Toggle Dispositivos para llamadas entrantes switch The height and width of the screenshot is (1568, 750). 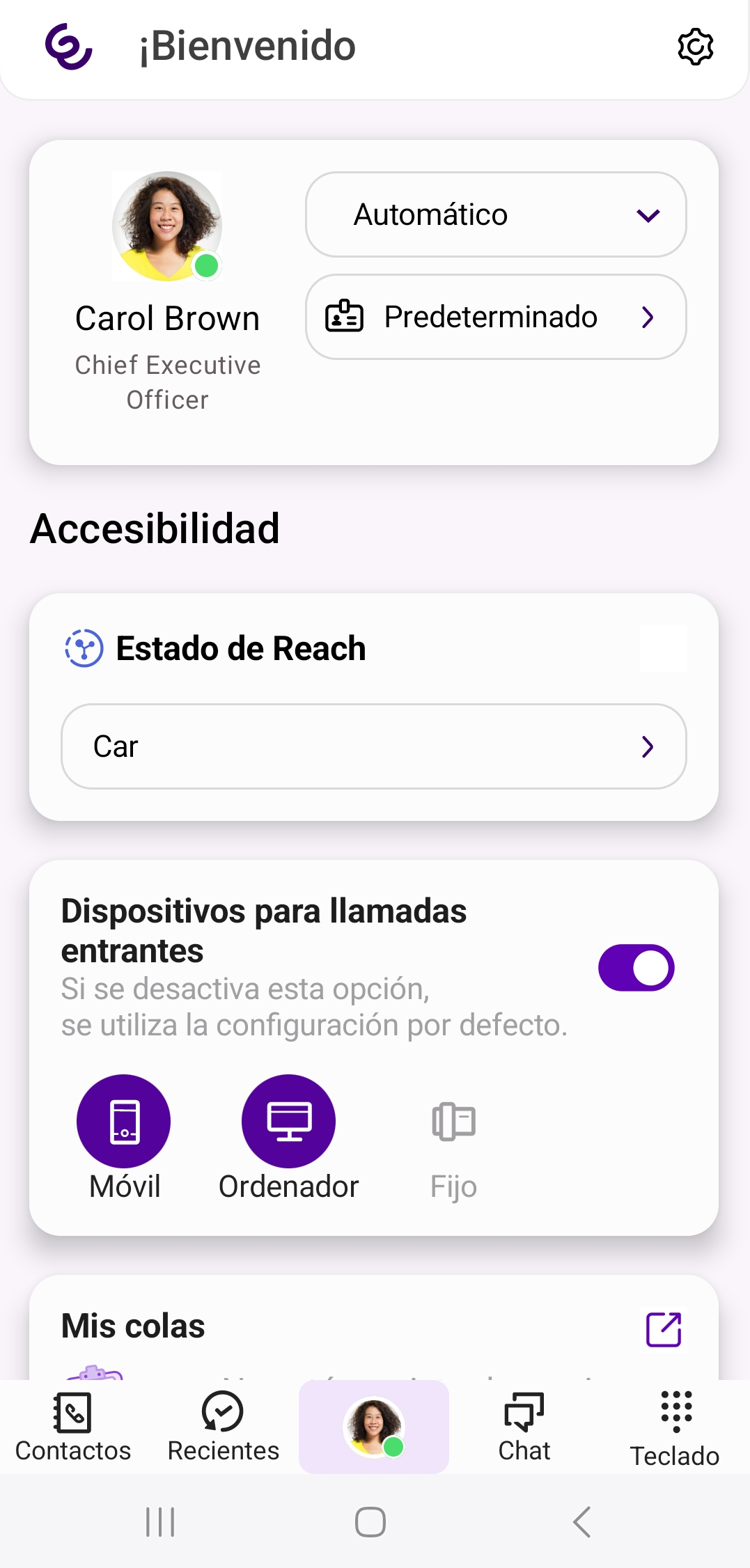[636, 968]
